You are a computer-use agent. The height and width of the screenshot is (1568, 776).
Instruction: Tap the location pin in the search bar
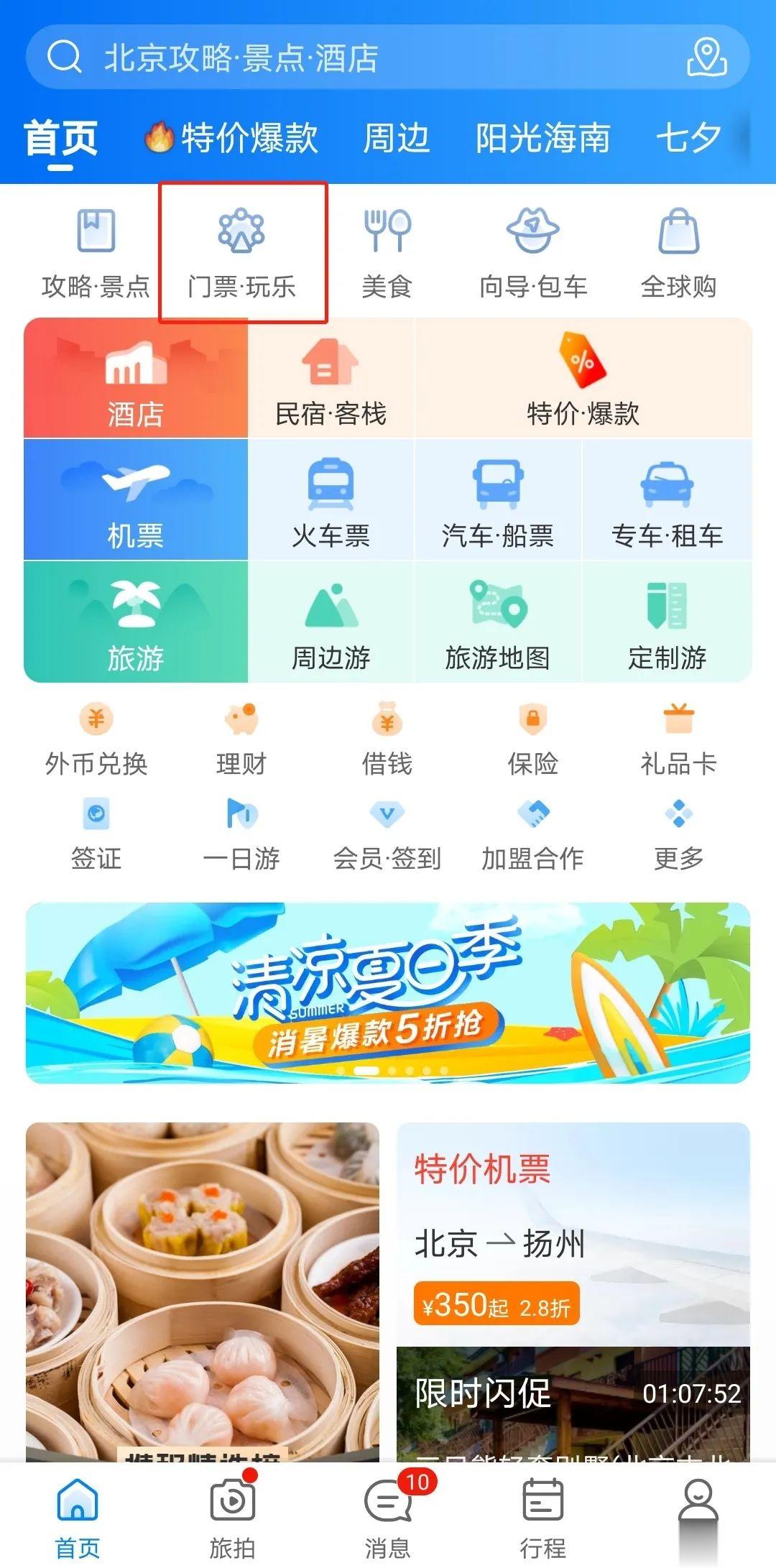(706, 59)
